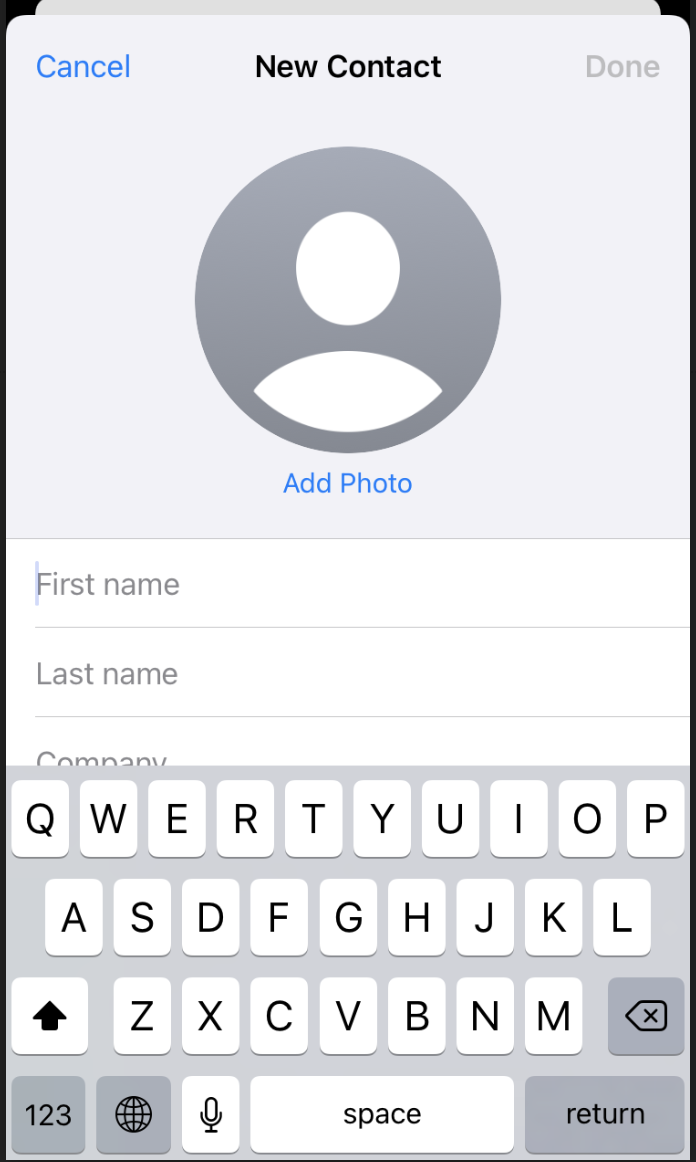The image size is (696, 1162).
Task: Hit the backspace key
Action: pyautogui.click(x=646, y=1015)
